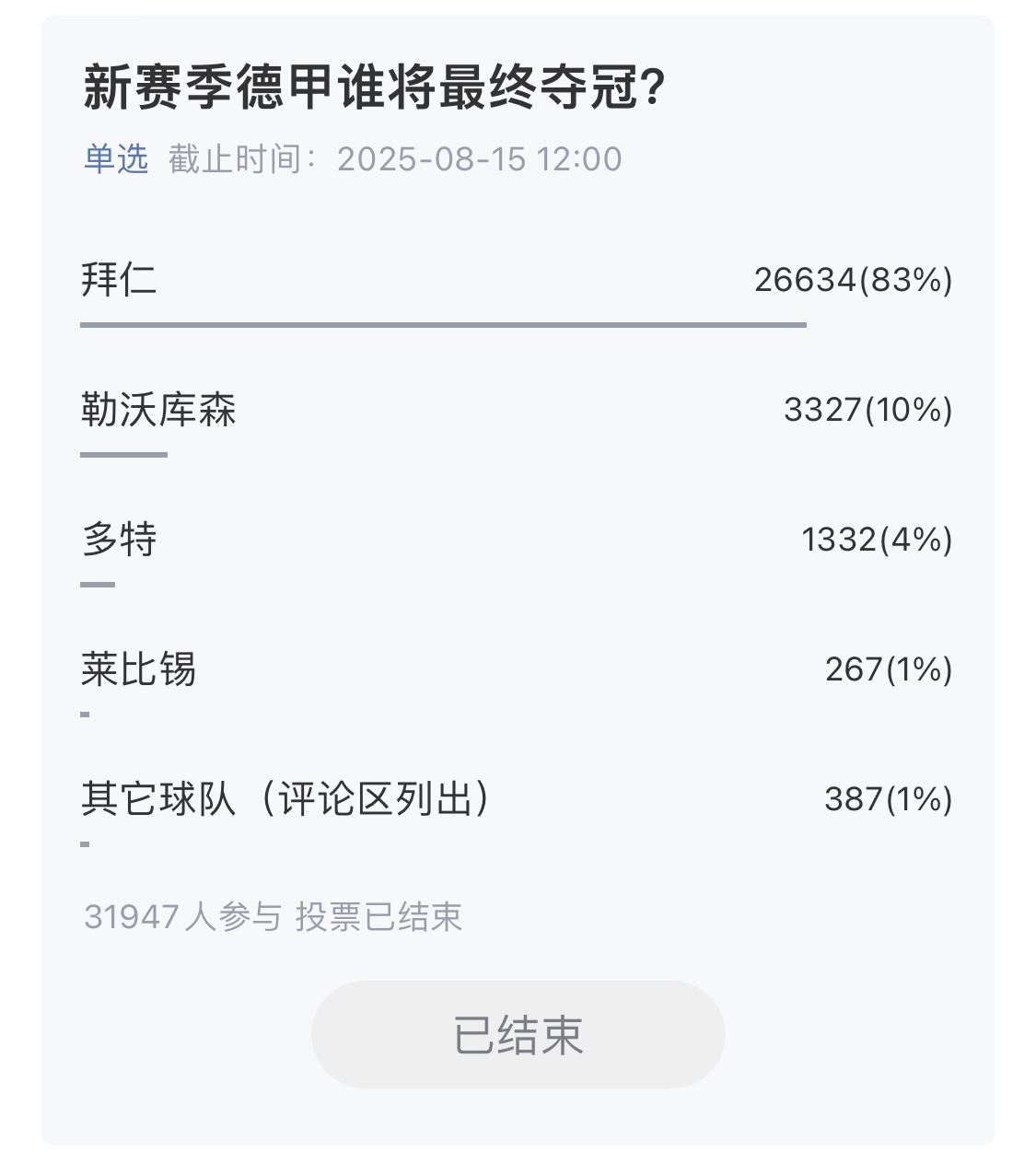Tap the 已结束 button
The image size is (1036, 1151).
(x=518, y=1034)
